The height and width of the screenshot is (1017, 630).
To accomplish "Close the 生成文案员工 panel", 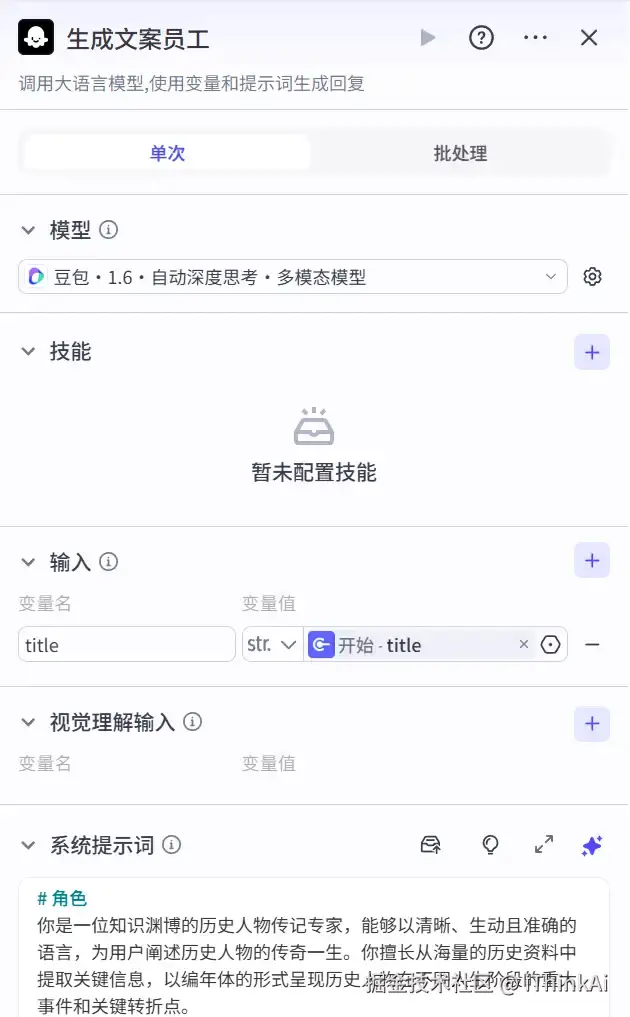I will (x=589, y=38).
